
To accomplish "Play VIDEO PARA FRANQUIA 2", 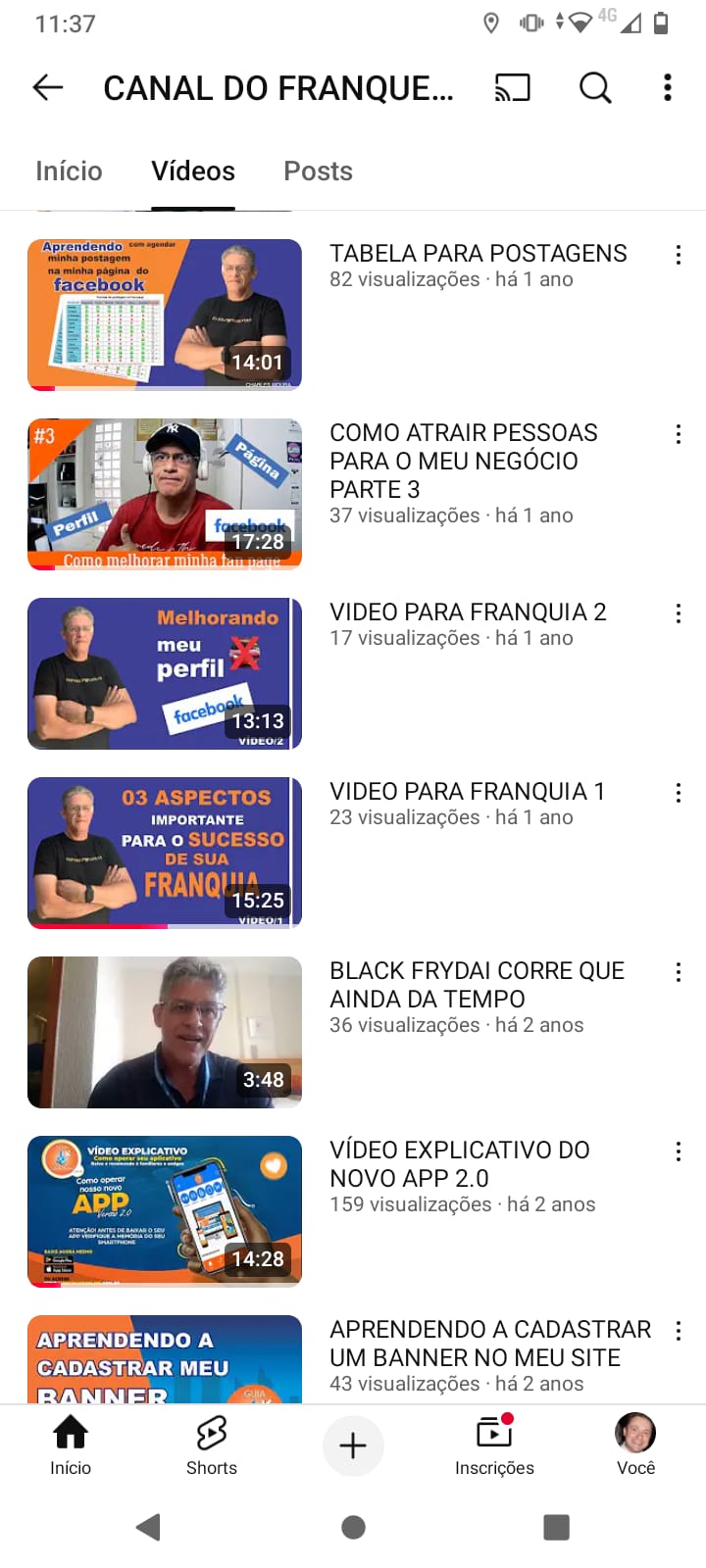I will coord(165,673).
